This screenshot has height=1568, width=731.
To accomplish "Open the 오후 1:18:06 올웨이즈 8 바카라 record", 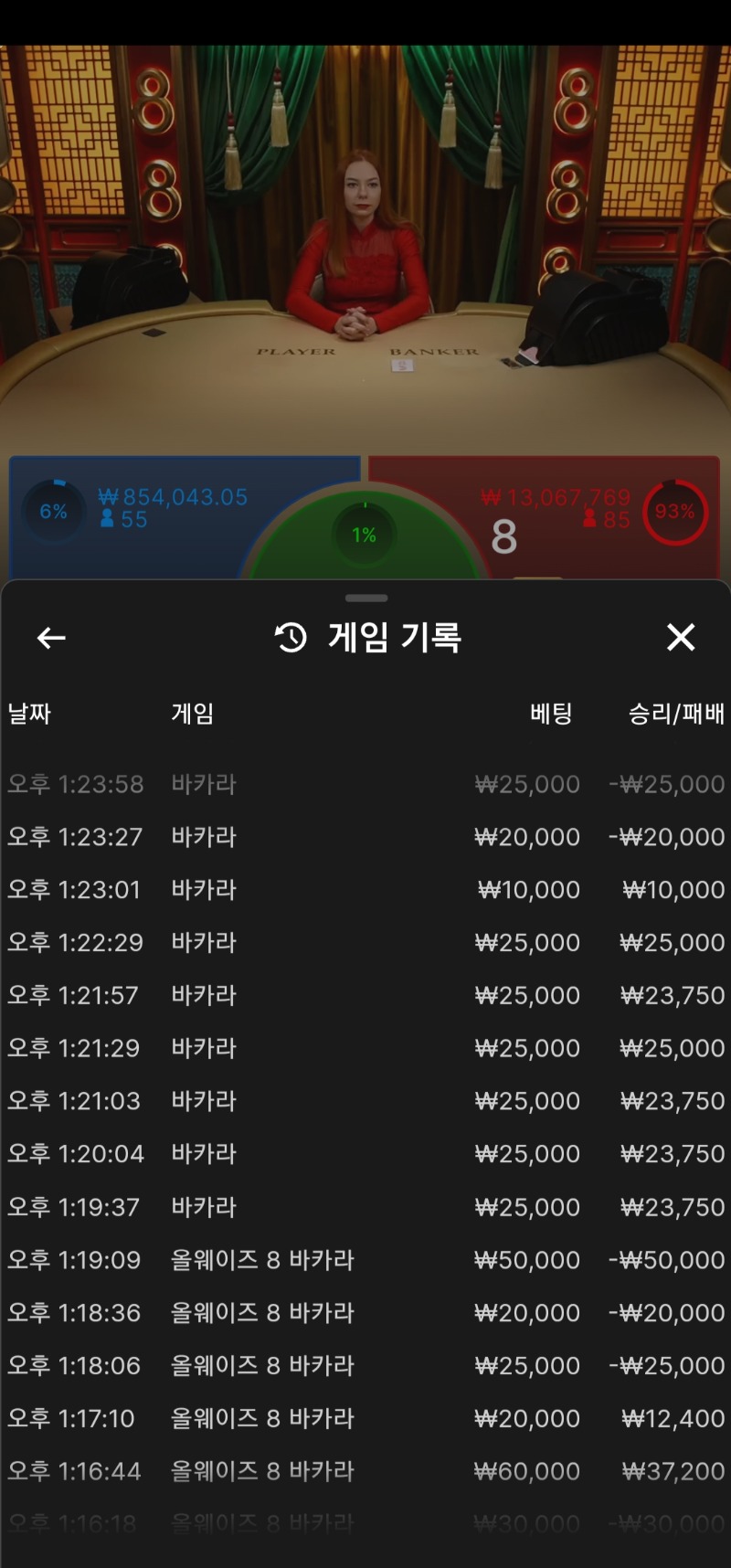I will coord(365,1366).
